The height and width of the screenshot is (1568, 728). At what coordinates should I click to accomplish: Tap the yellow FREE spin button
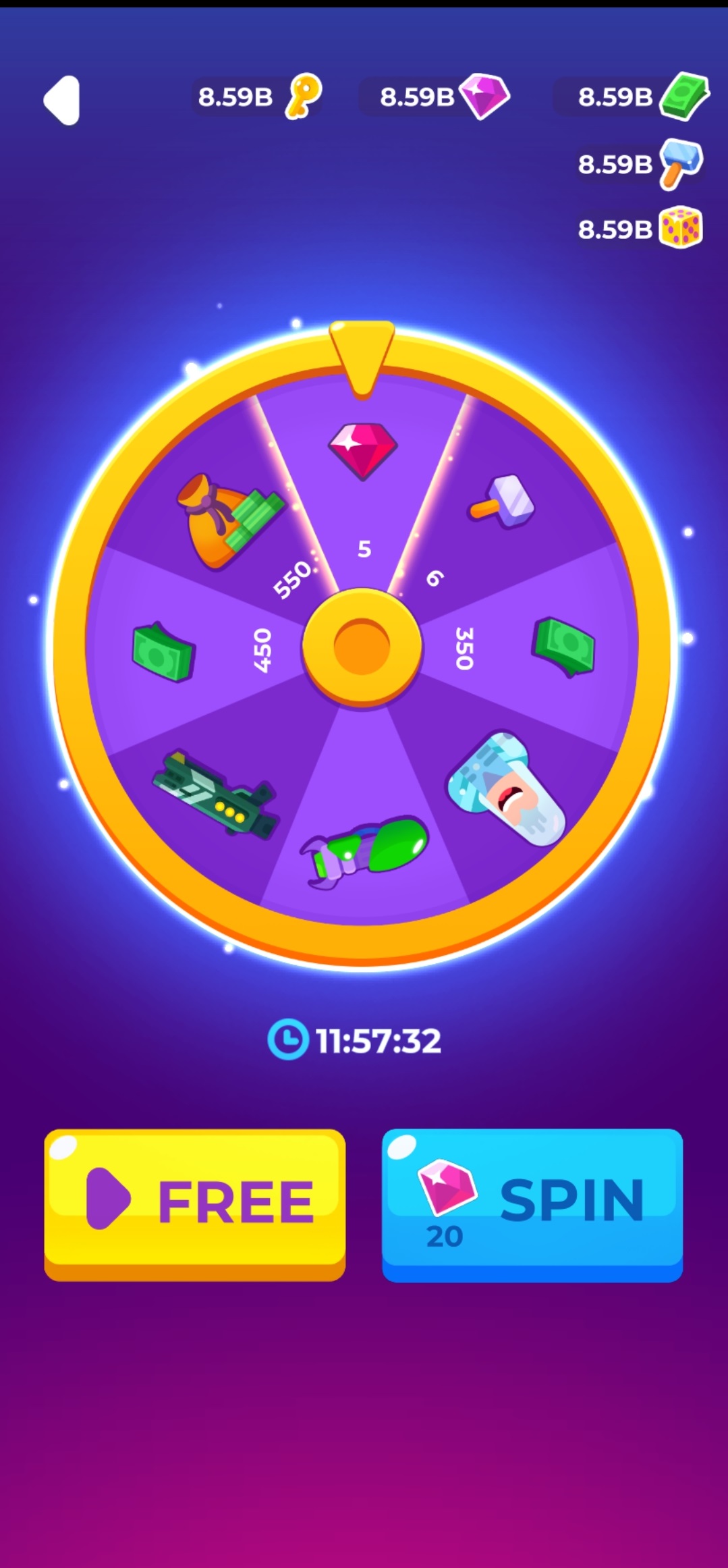195,1203
